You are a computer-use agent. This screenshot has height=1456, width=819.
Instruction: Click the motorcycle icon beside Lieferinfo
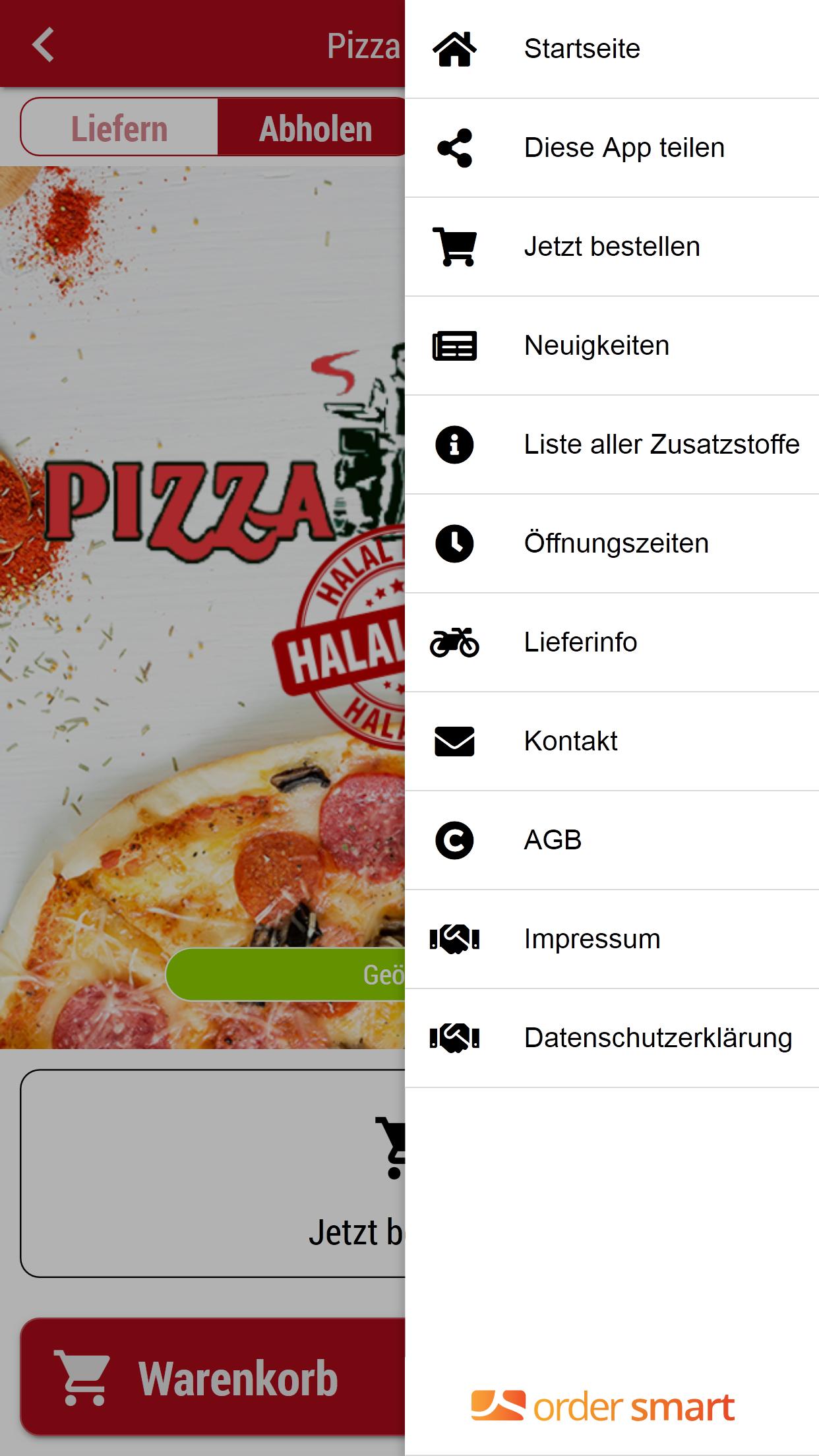coord(455,642)
